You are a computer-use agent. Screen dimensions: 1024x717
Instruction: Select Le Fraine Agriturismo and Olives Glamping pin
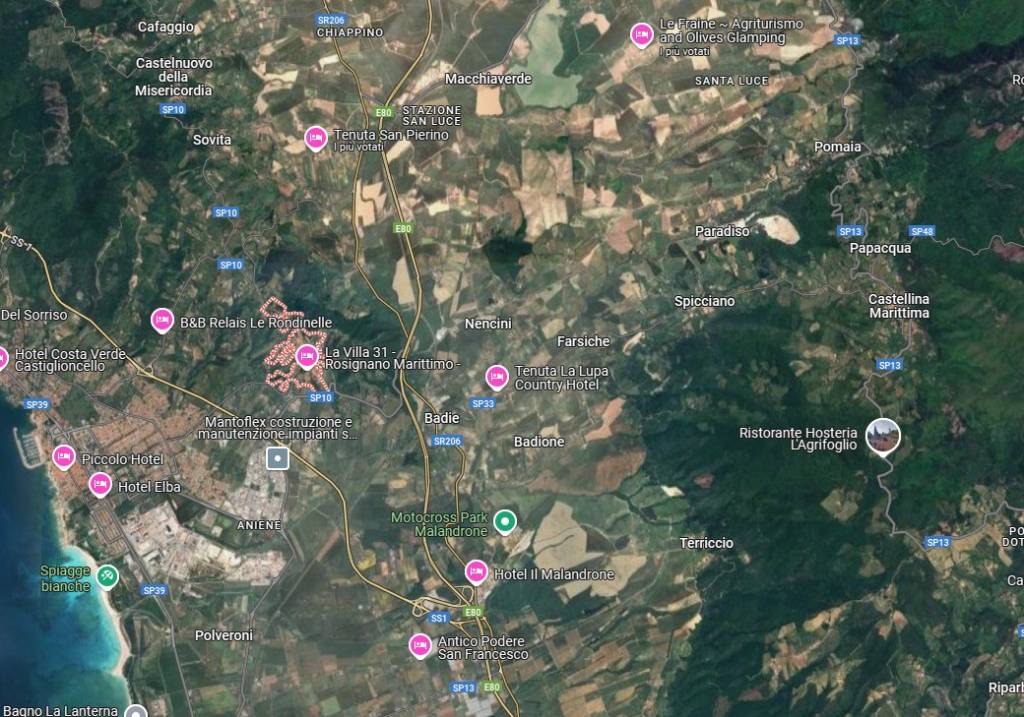(642, 35)
